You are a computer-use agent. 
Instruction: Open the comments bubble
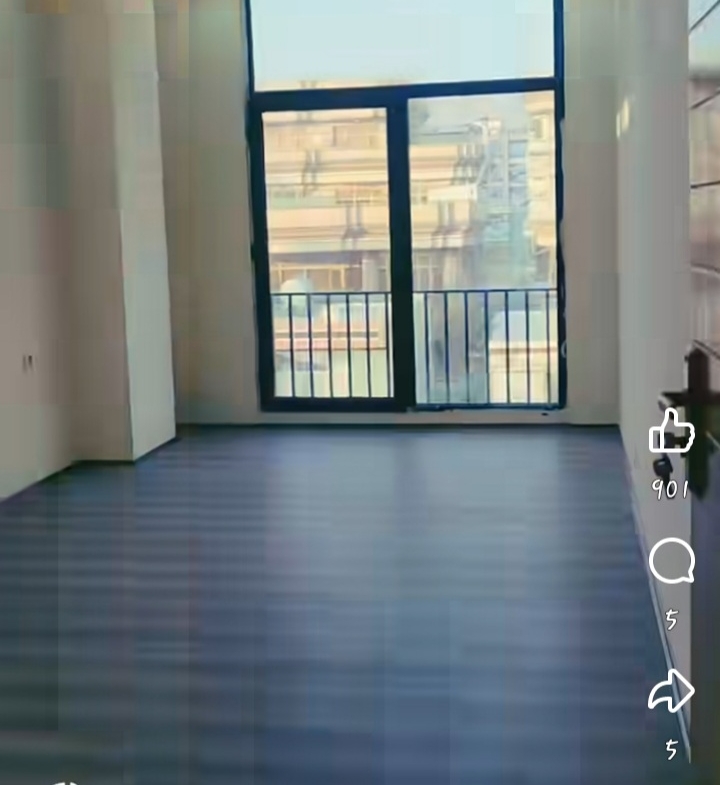671,562
